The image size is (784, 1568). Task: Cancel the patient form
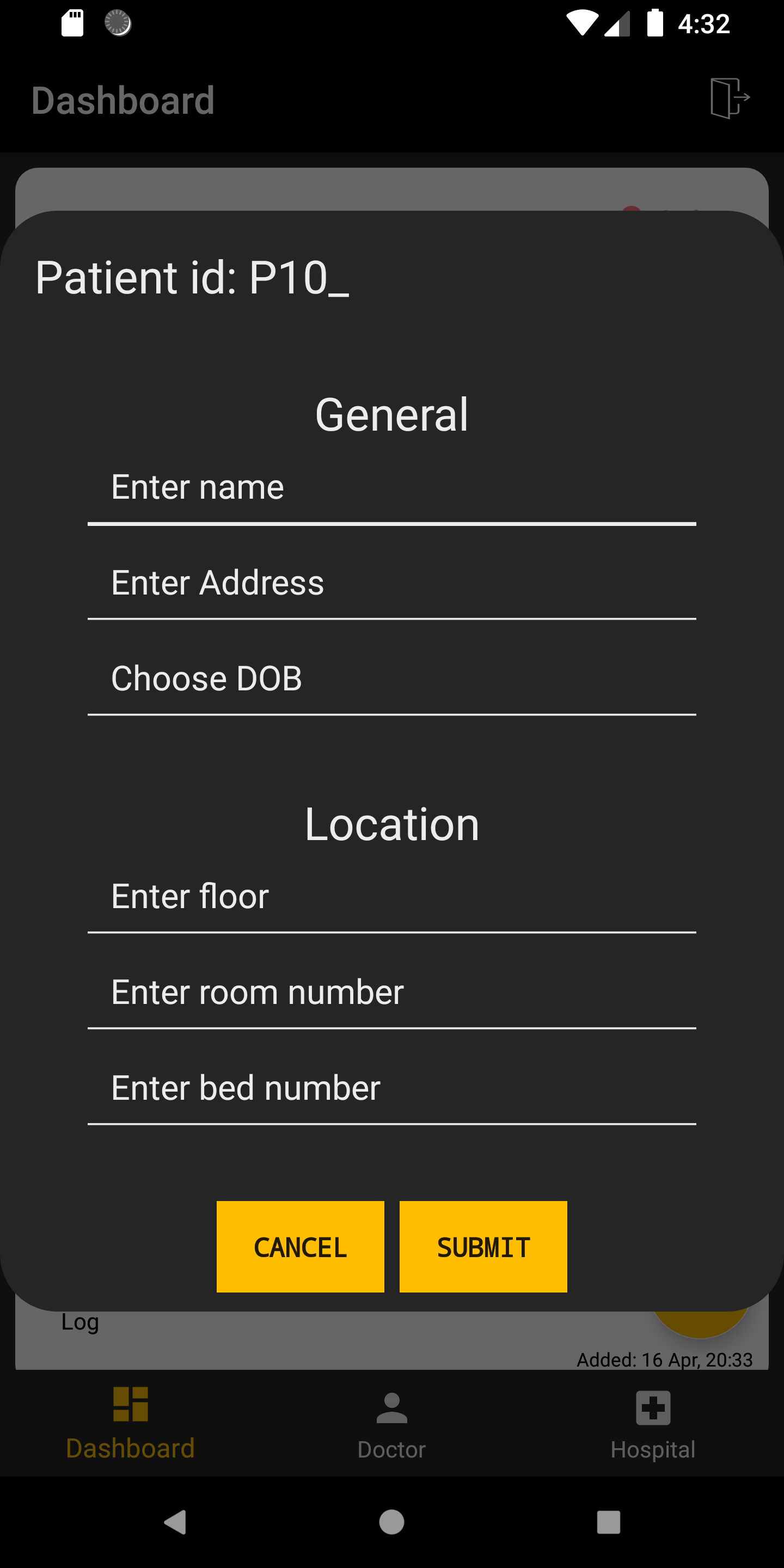point(300,1247)
